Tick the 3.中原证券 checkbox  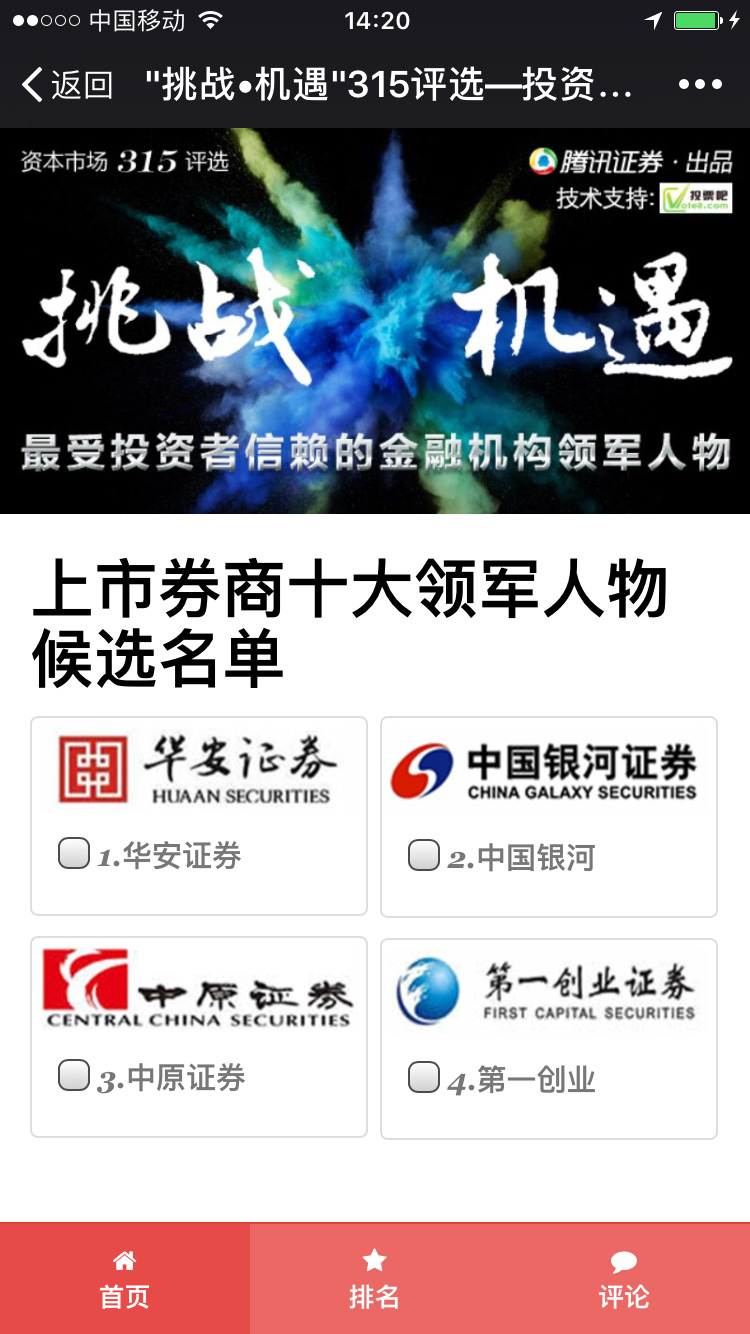[74, 1075]
